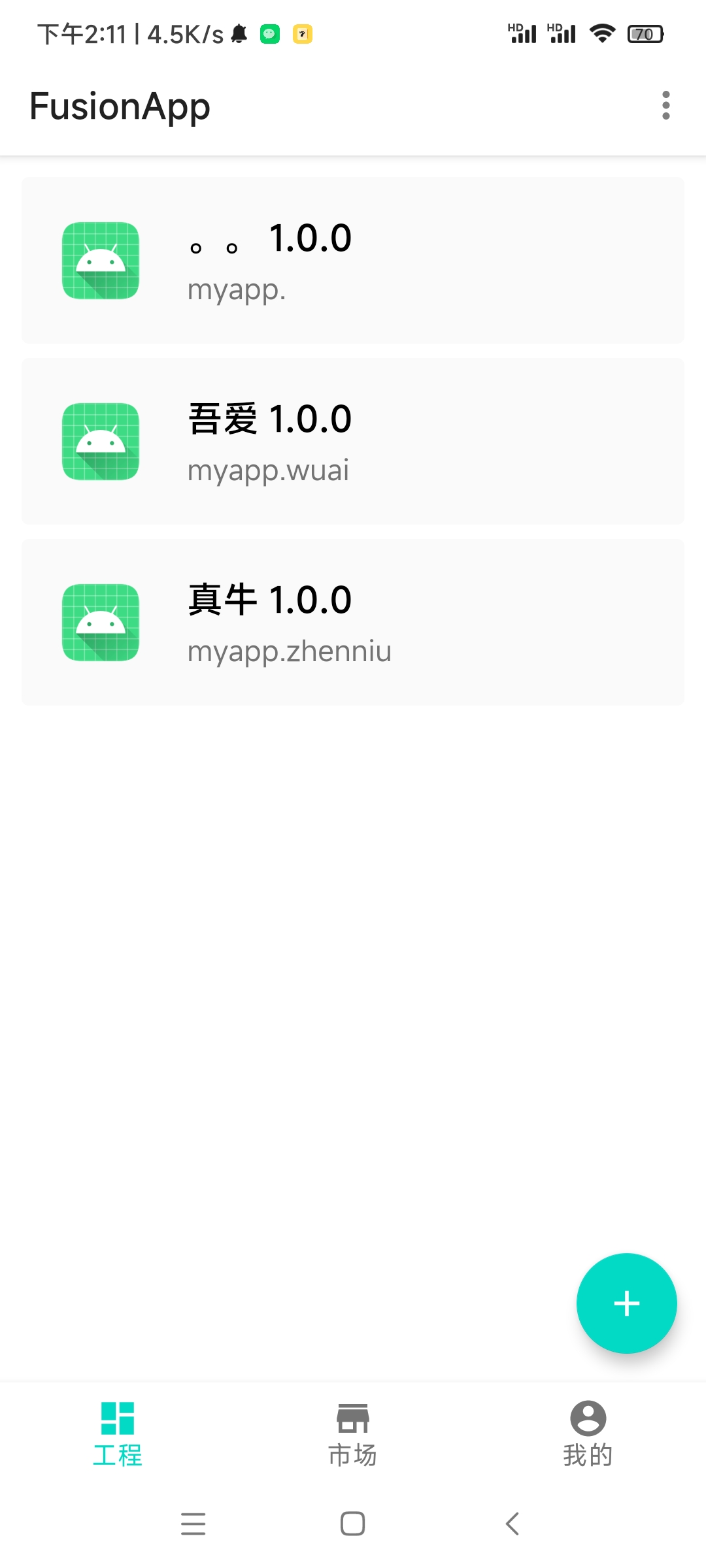Open the 真牛 1.0.0 project
Viewport: 706px width, 1568px height.
point(353,623)
